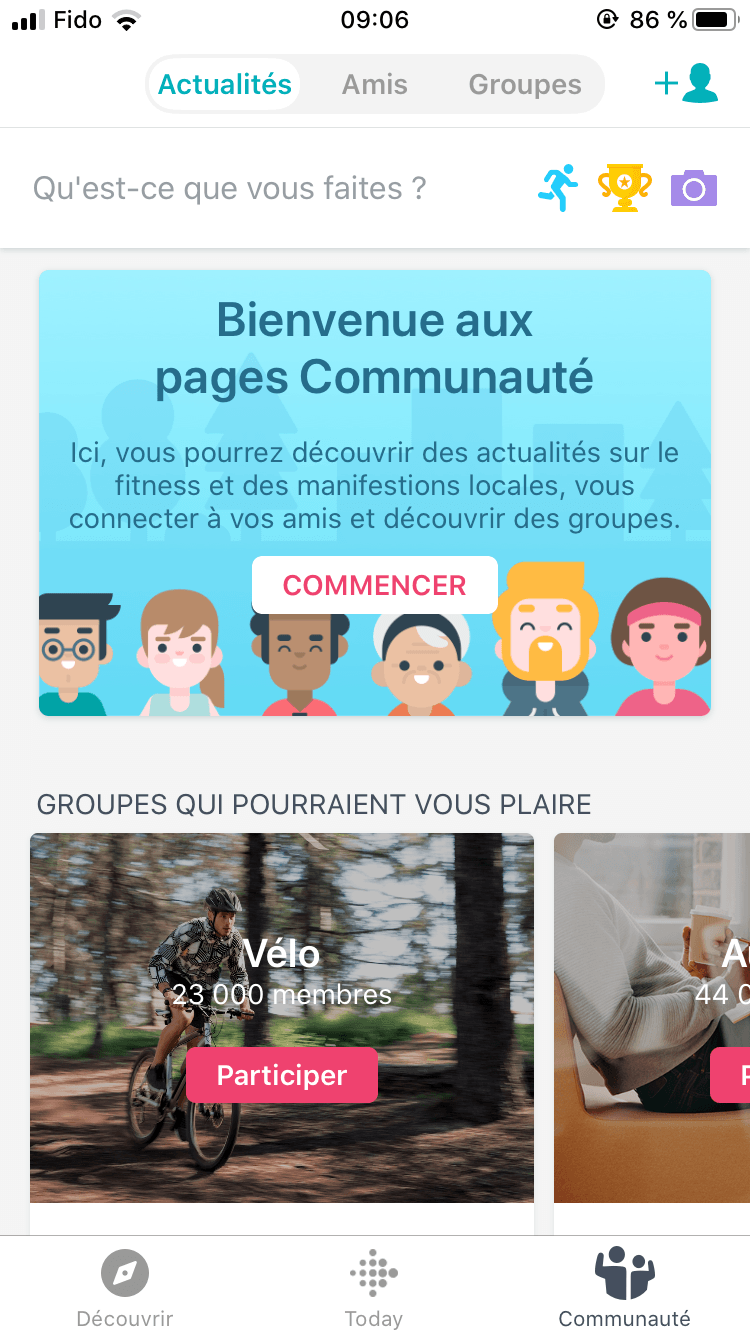This screenshot has height=1334, width=750.
Task: Share an achievement with the trophy icon
Action: [x=625, y=188]
